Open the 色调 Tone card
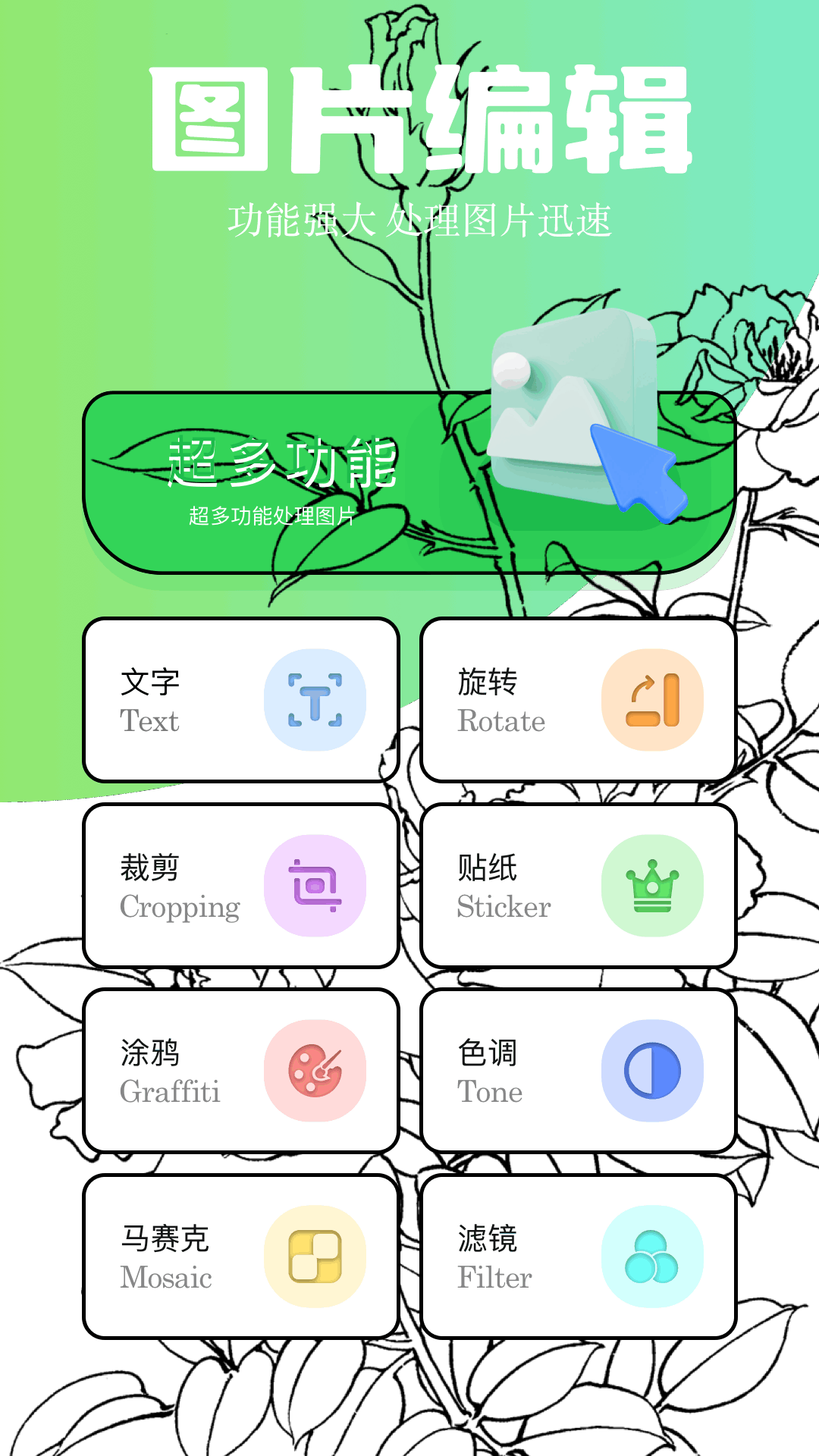Screen dimensions: 819x1456 pos(579,1069)
